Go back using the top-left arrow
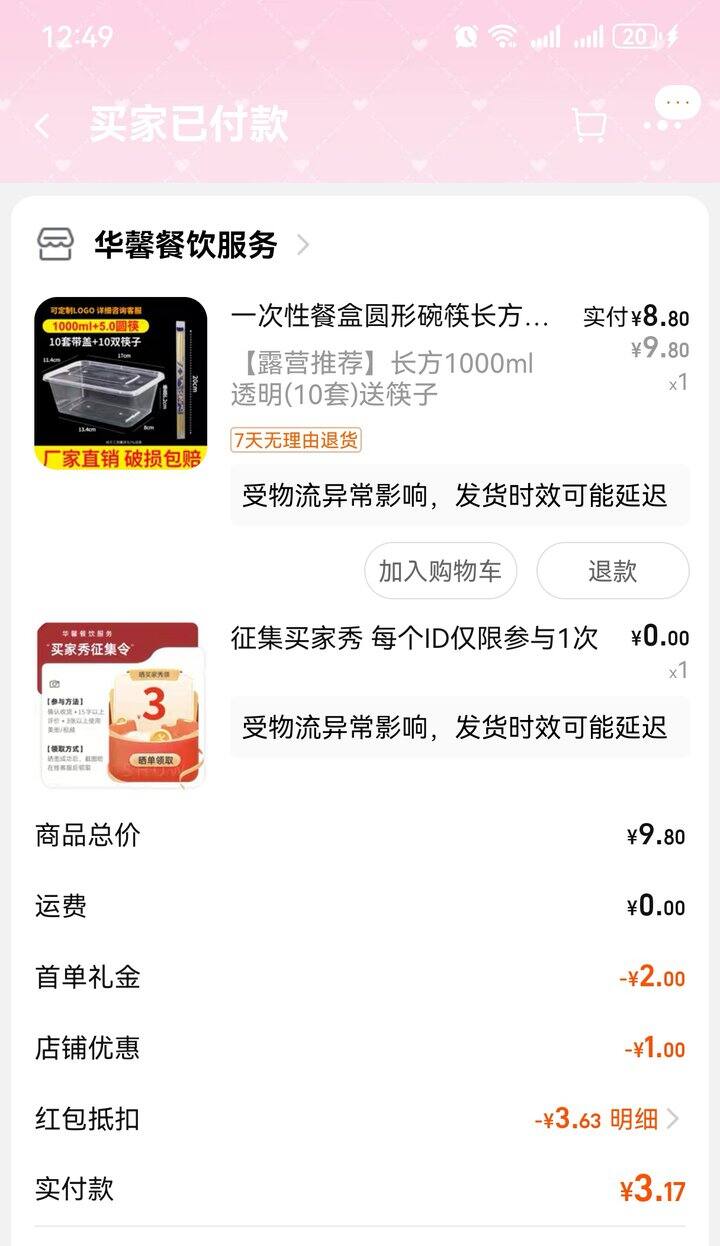720x1246 pixels. pyautogui.click(x=42, y=125)
